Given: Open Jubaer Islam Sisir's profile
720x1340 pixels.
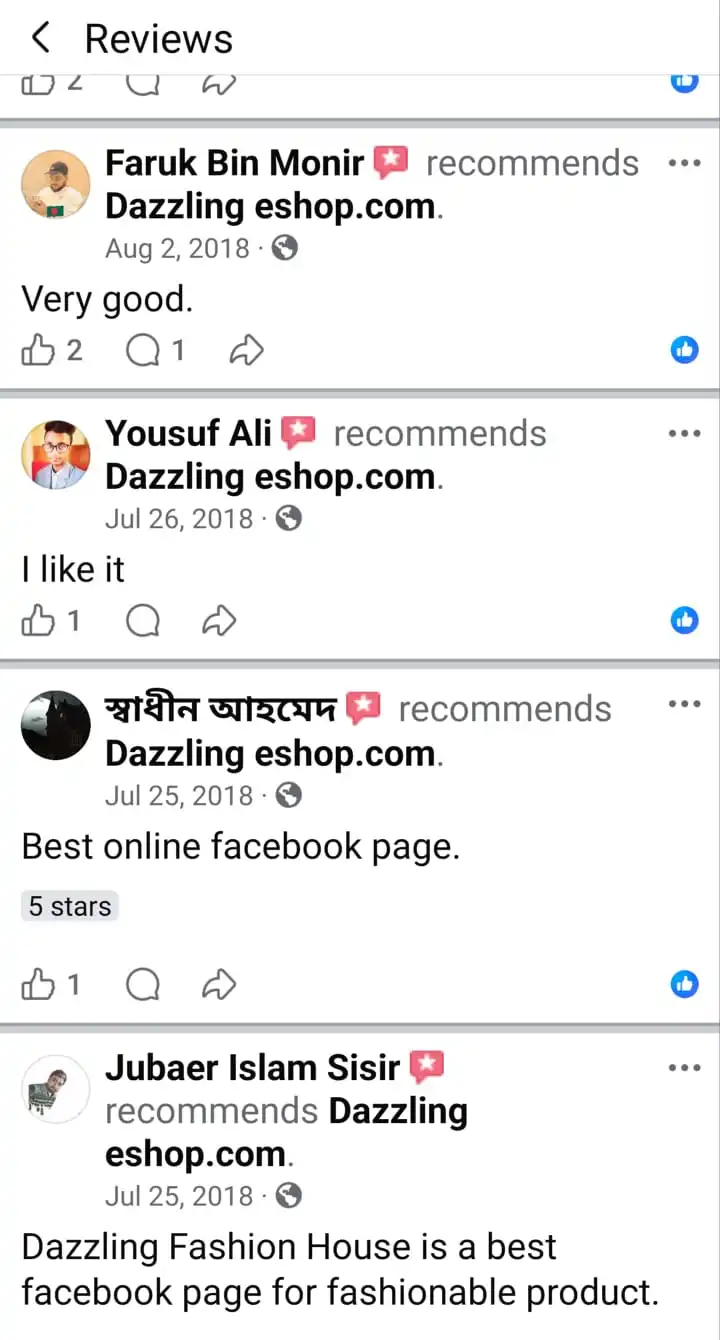Looking at the screenshot, I should 253,1068.
